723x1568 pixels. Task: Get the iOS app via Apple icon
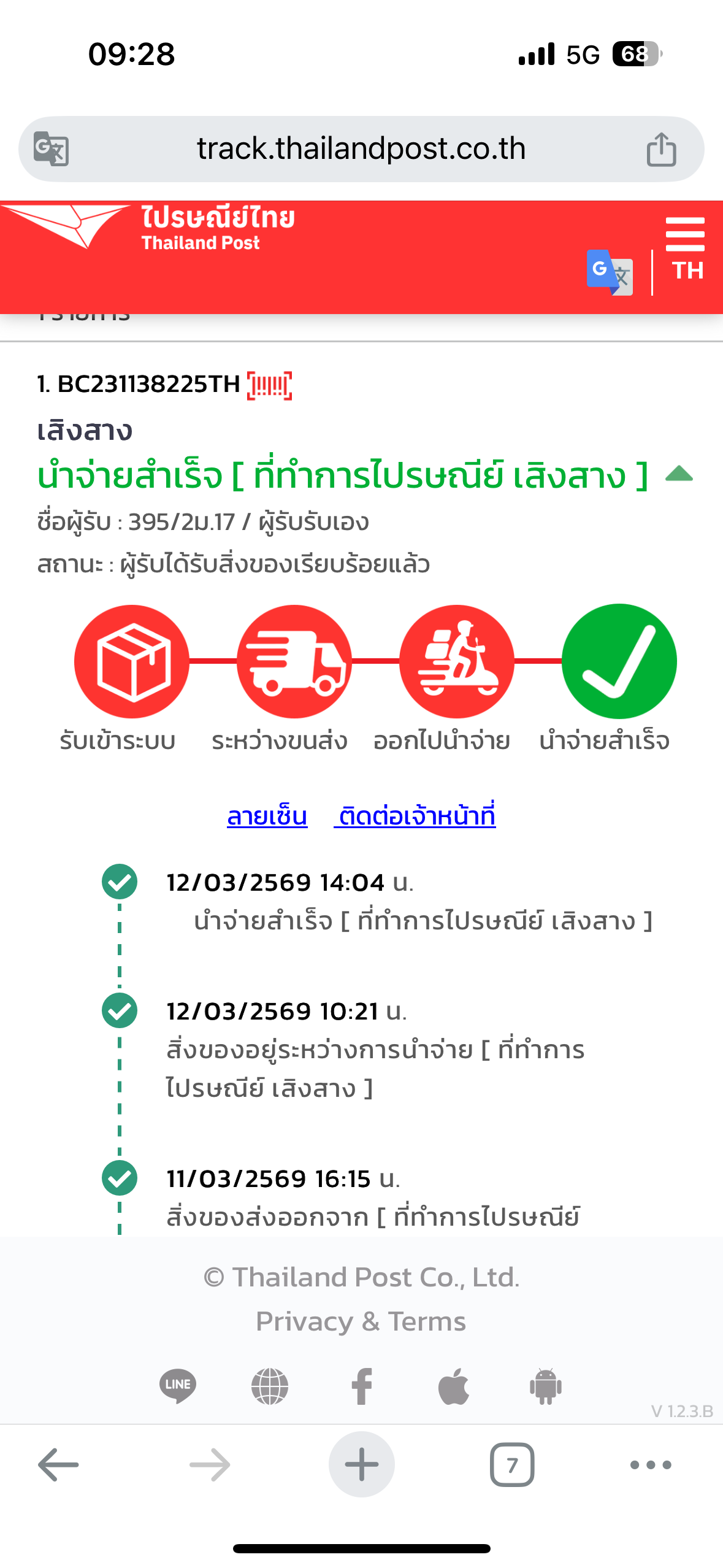(x=454, y=1386)
